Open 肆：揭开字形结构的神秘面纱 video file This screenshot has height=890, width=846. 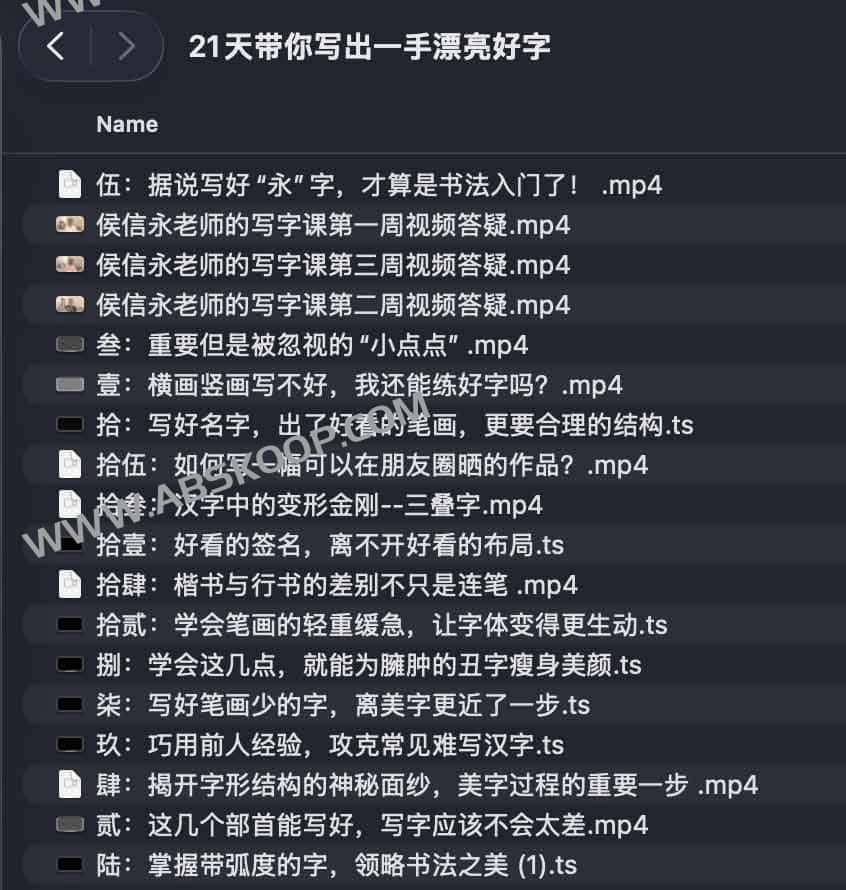click(427, 785)
